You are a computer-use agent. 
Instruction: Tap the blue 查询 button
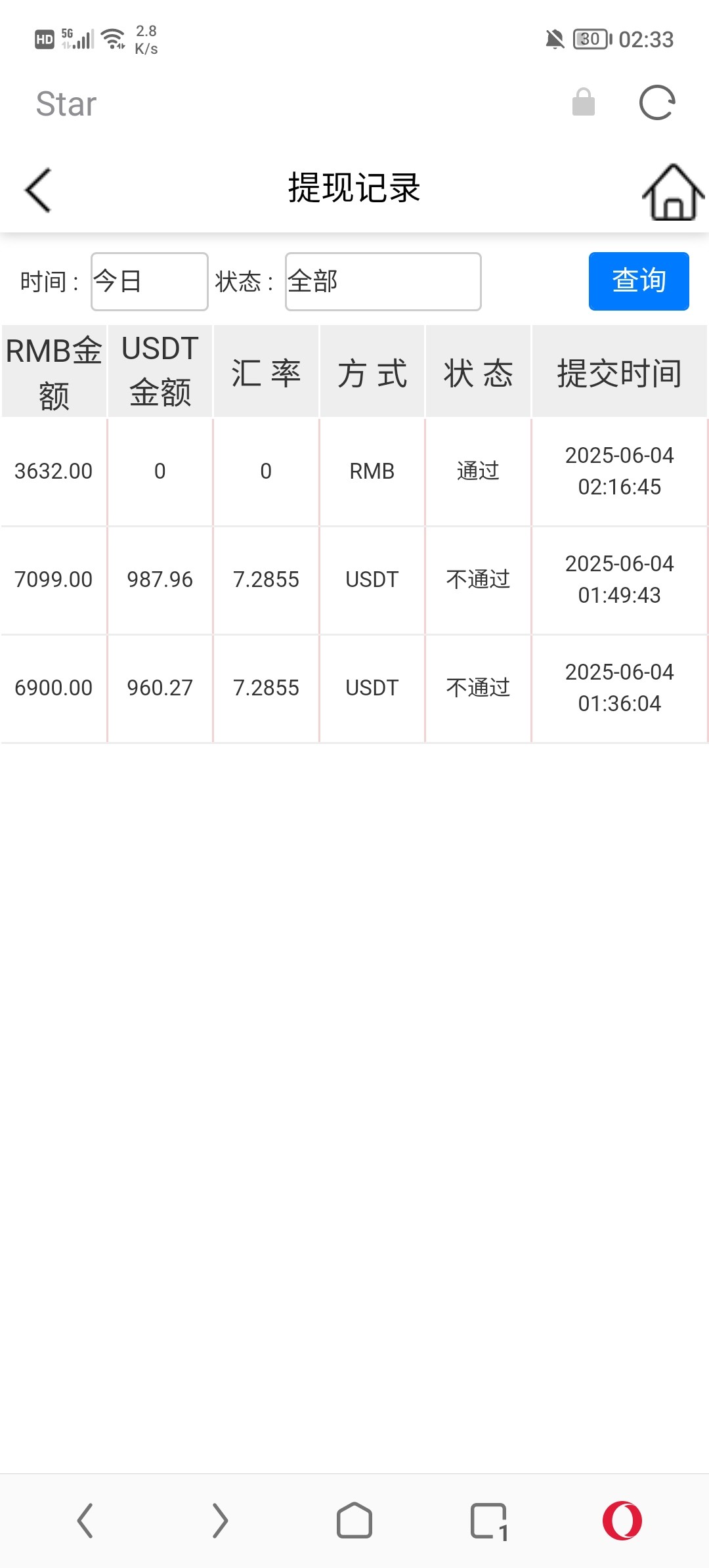click(x=638, y=281)
